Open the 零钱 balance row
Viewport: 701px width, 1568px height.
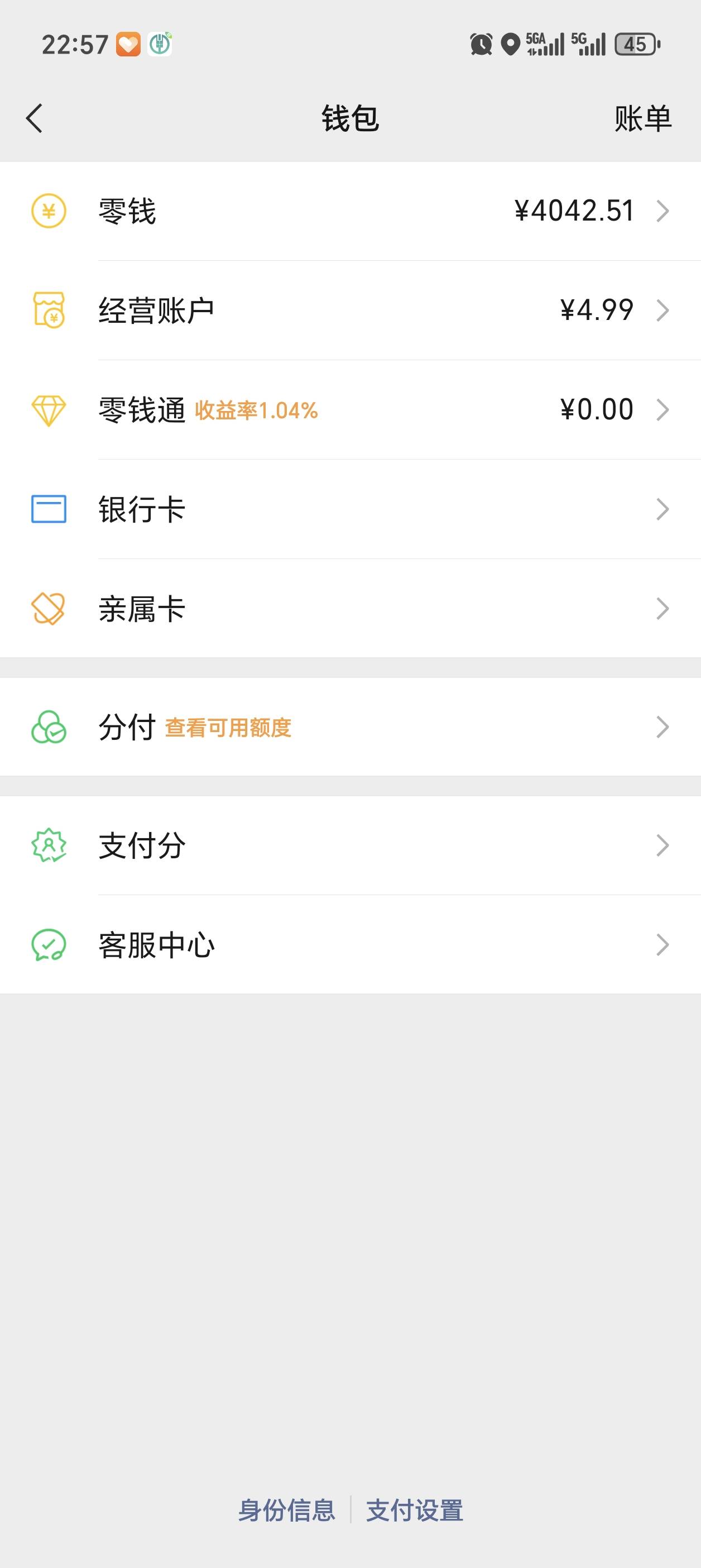pyautogui.click(x=350, y=211)
